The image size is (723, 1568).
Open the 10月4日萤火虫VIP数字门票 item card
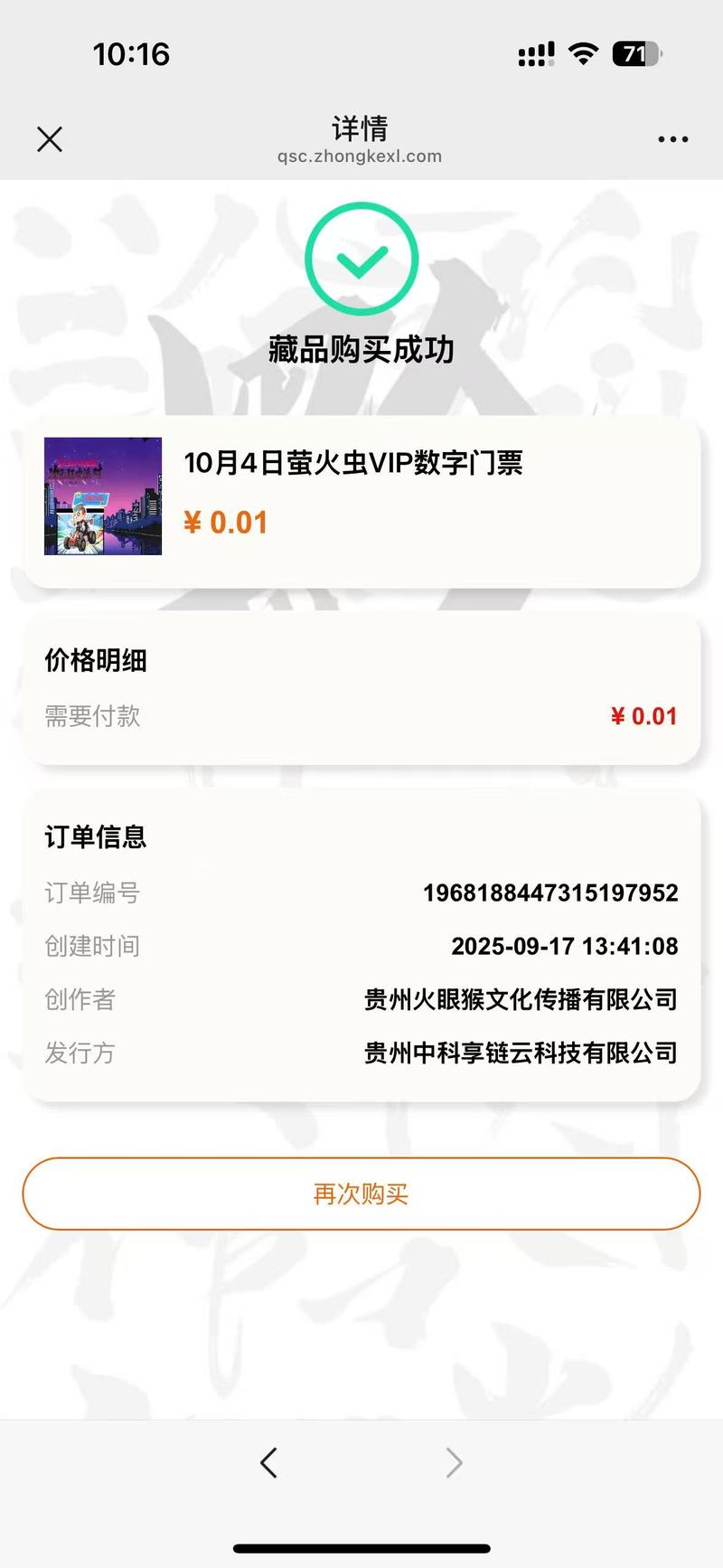361,497
